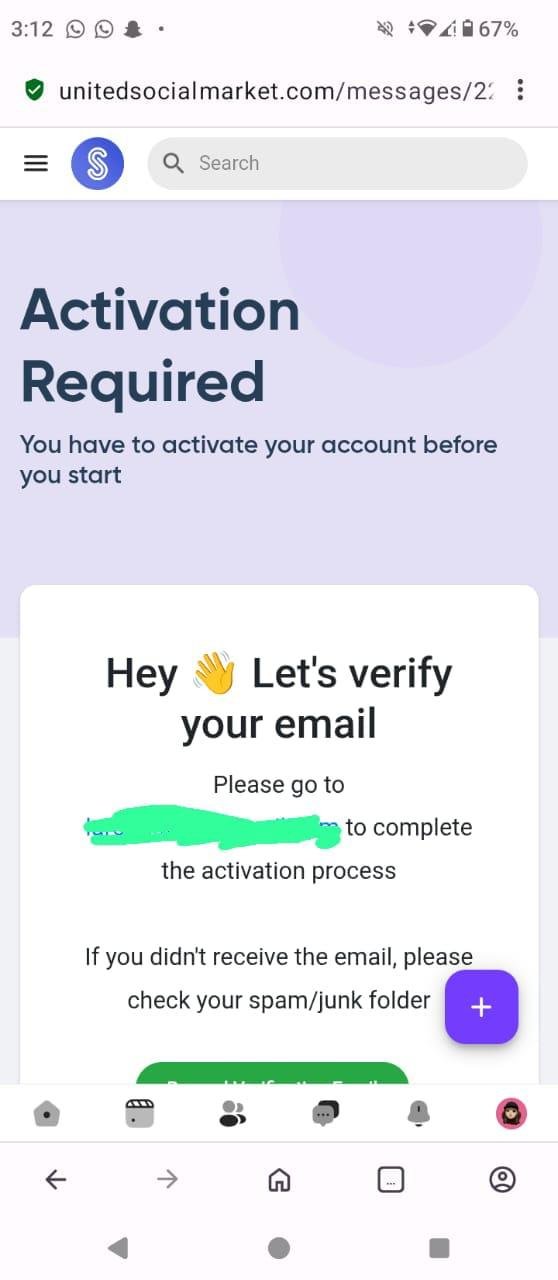Open the browser home page button

[279, 1180]
